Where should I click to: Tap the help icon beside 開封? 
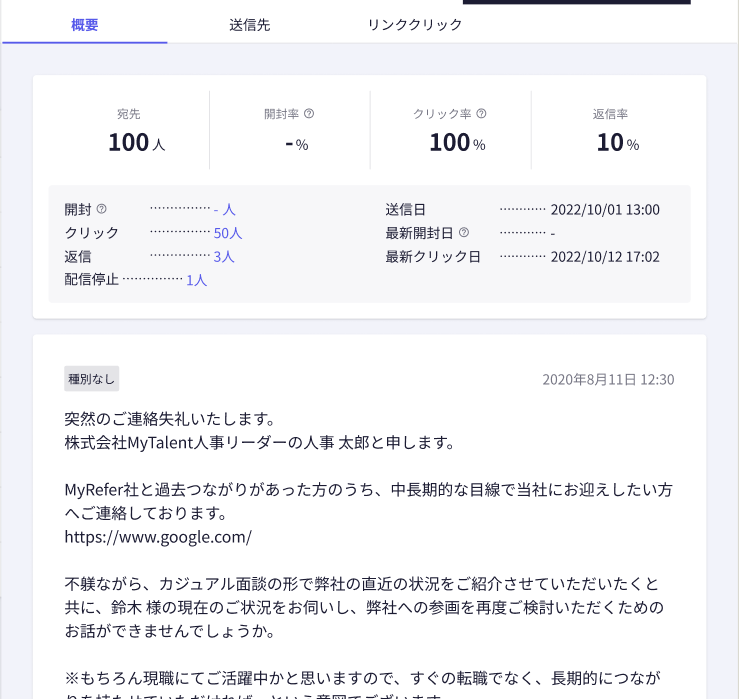[x=101, y=210]
